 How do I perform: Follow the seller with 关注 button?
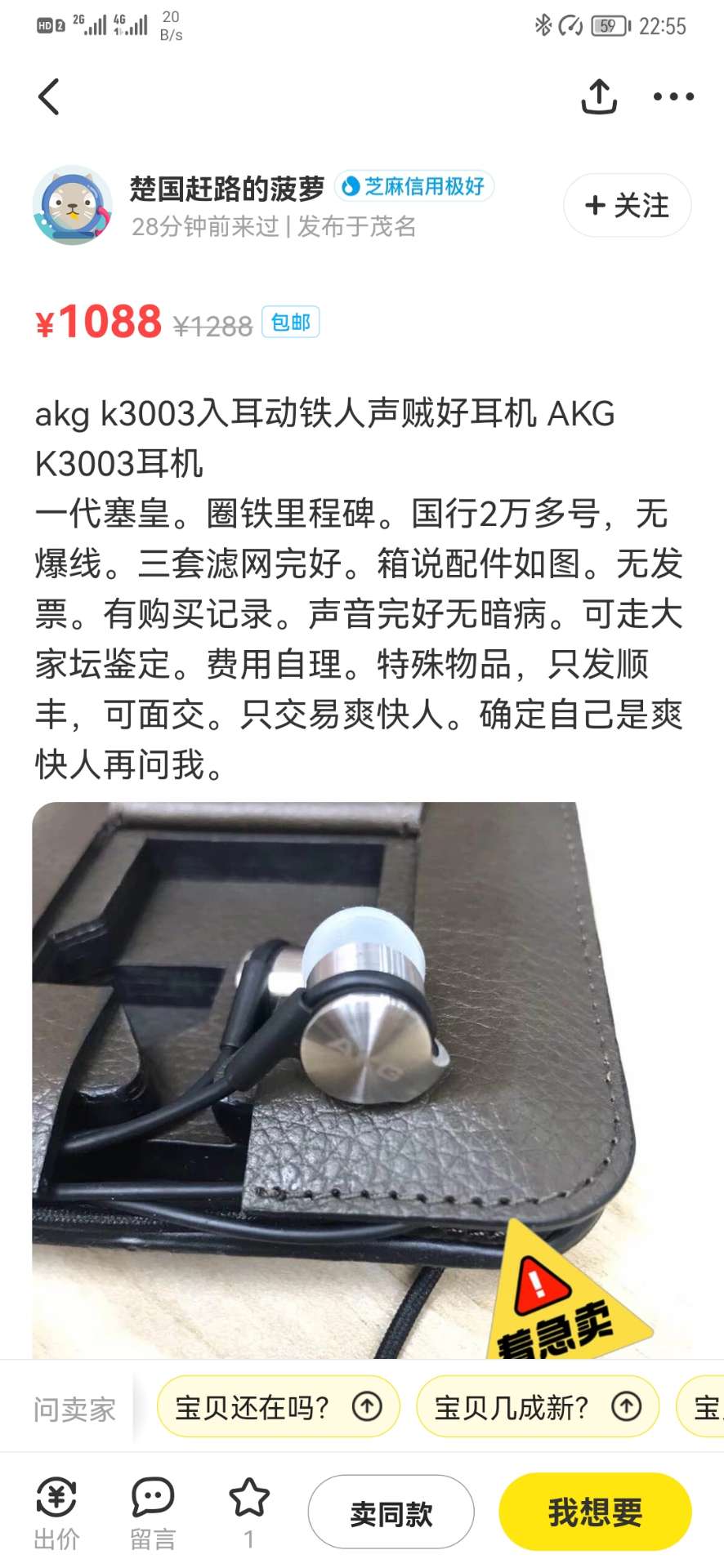tap(627, 205)
